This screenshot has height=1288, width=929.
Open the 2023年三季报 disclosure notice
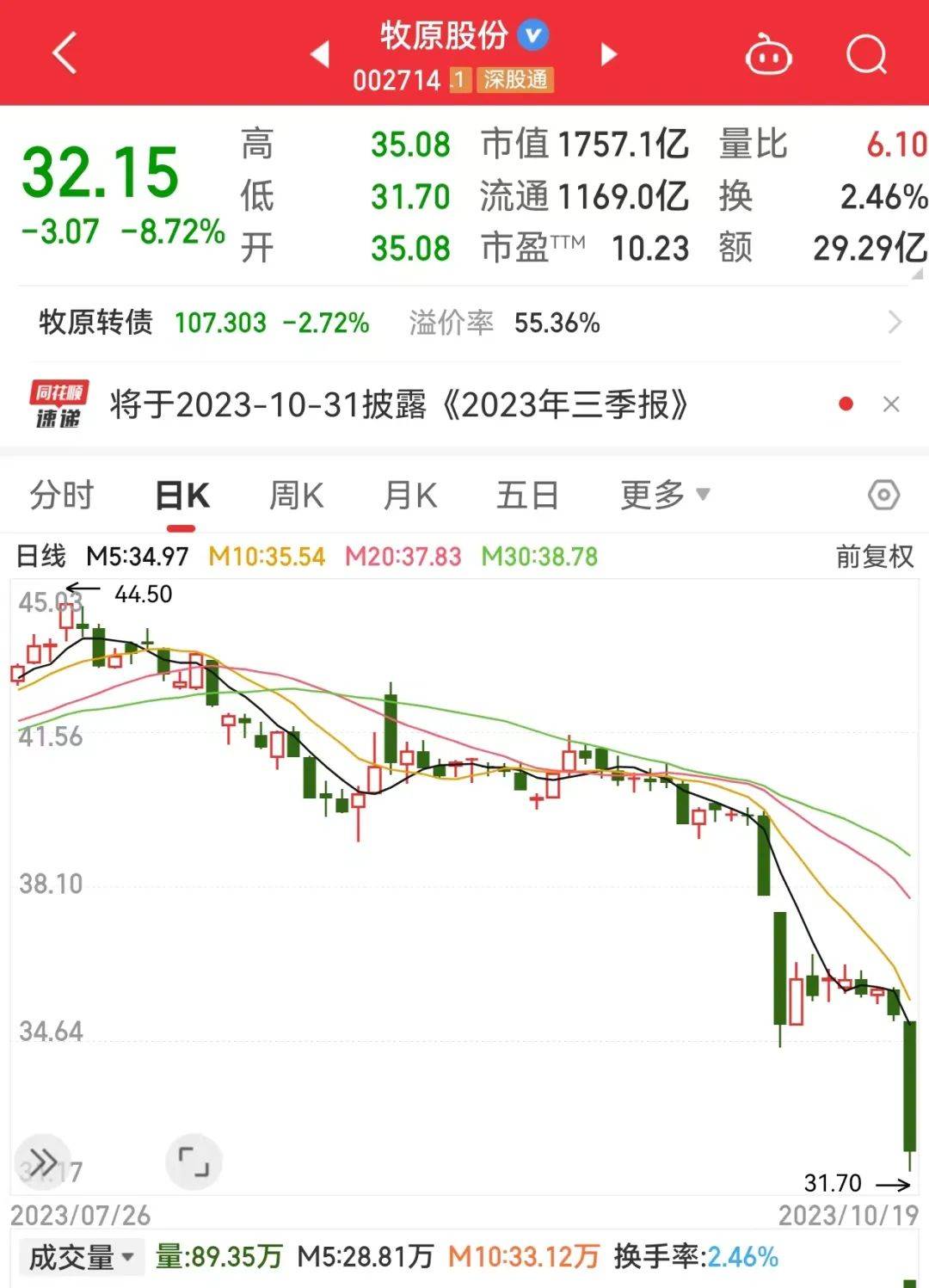[x=398, y=404]
